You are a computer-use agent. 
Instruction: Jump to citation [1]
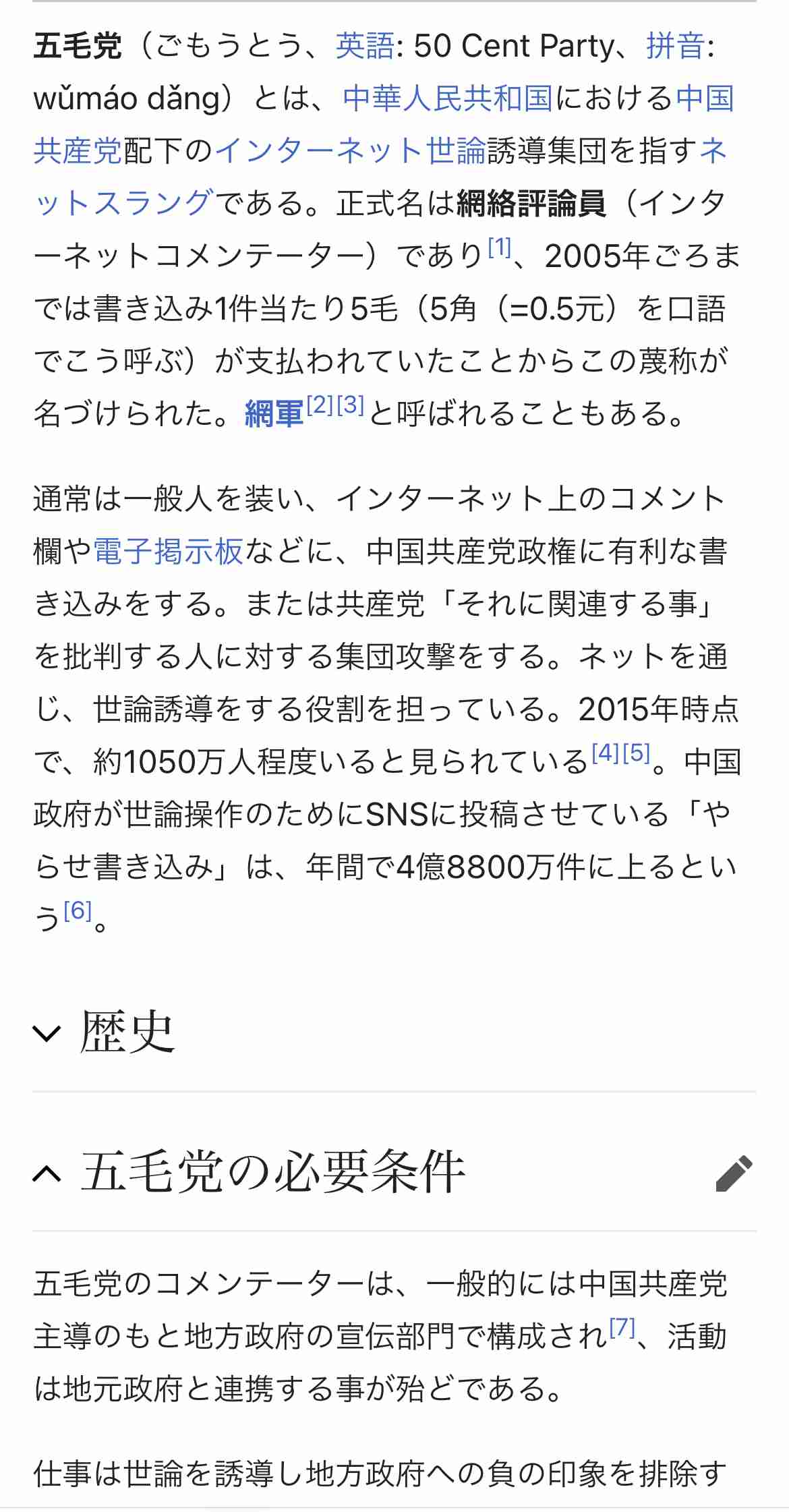pyautogui.click(x=500, y=248)
